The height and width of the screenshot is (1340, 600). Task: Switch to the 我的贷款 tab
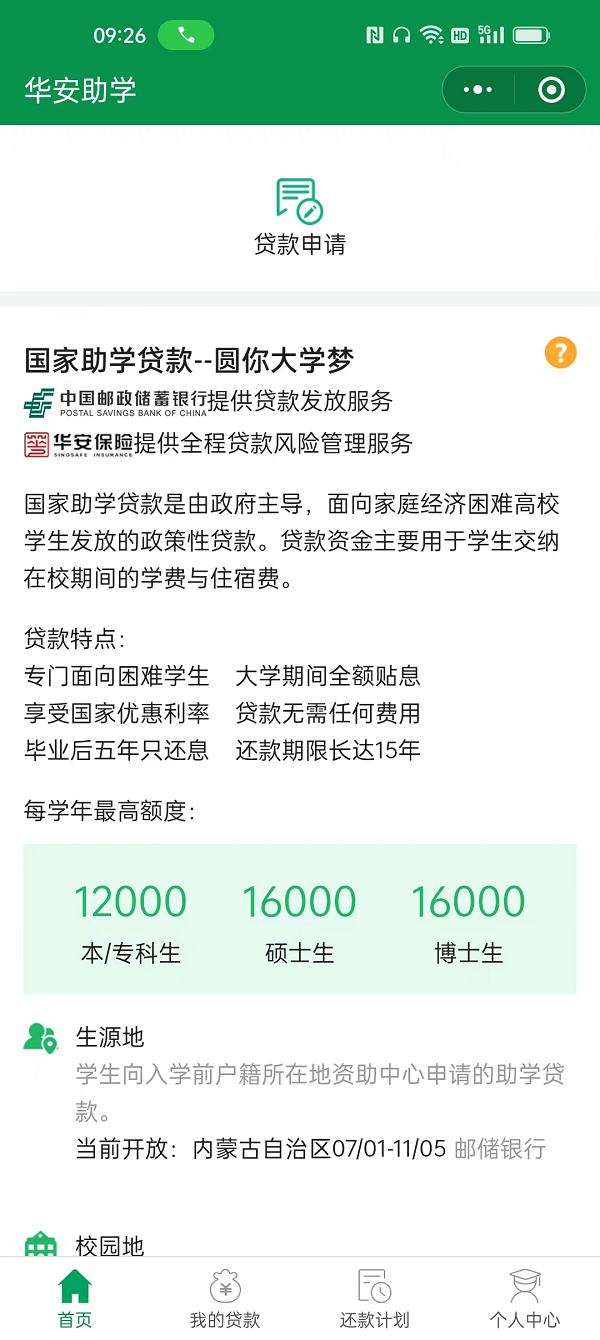(225, 1299)
